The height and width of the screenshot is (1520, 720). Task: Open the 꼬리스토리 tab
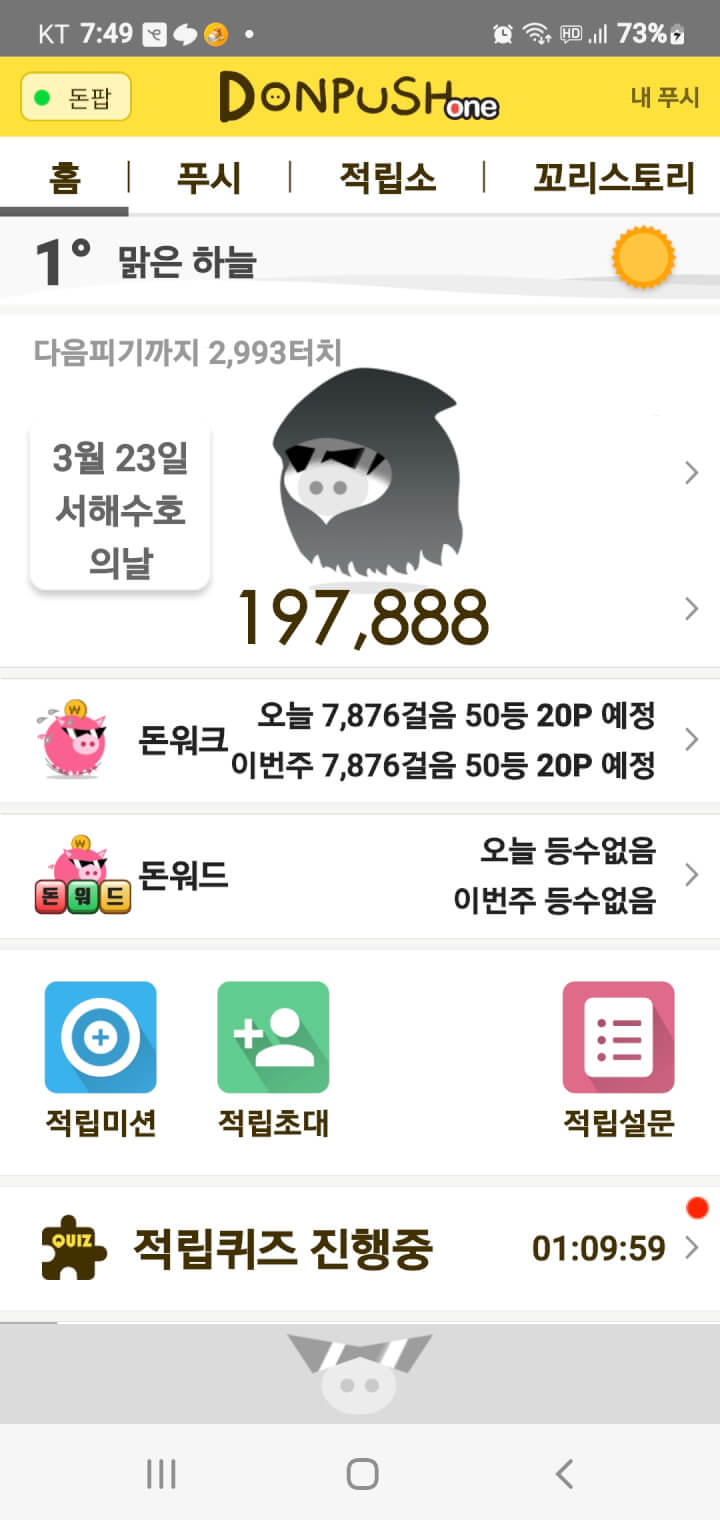click(613, 178)
